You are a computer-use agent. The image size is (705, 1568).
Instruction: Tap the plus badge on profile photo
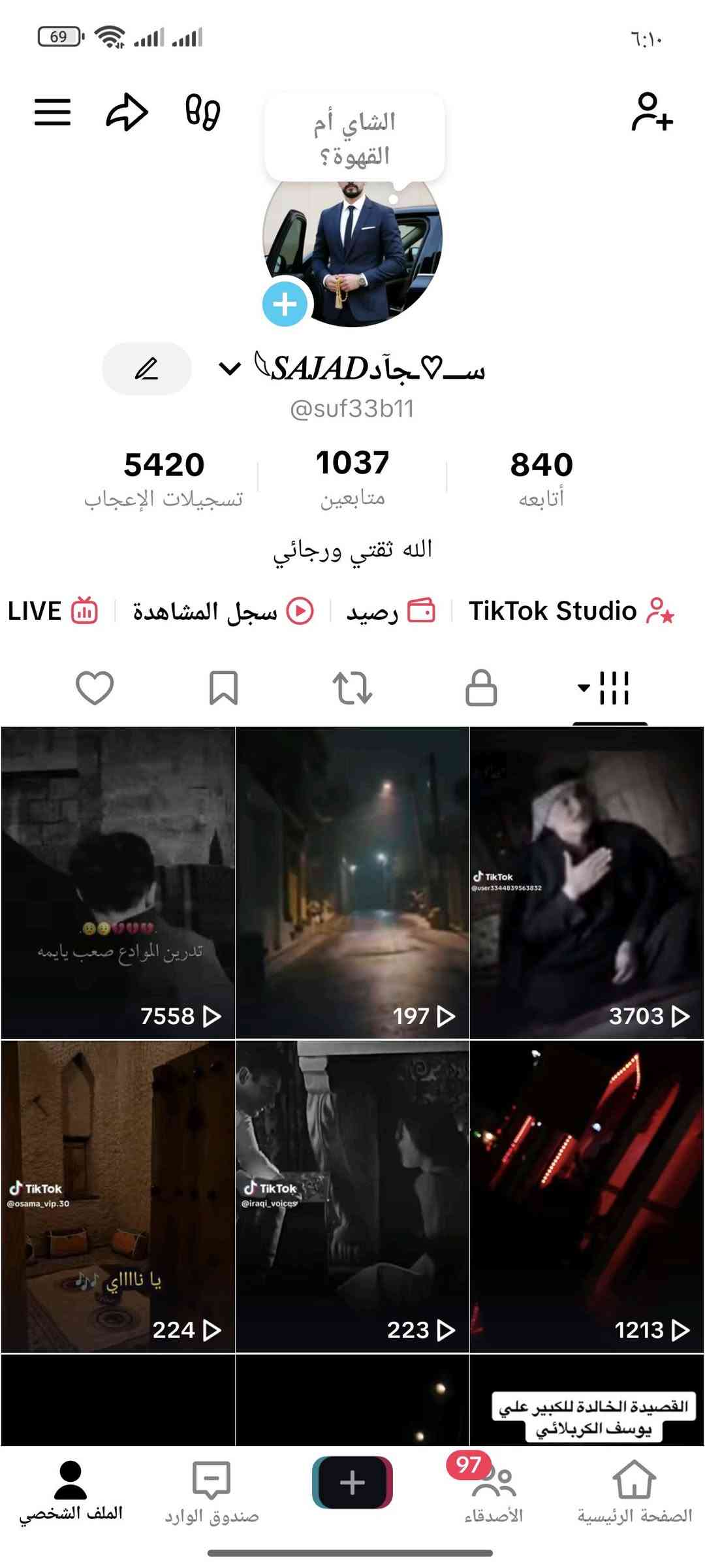pos(285,304)
